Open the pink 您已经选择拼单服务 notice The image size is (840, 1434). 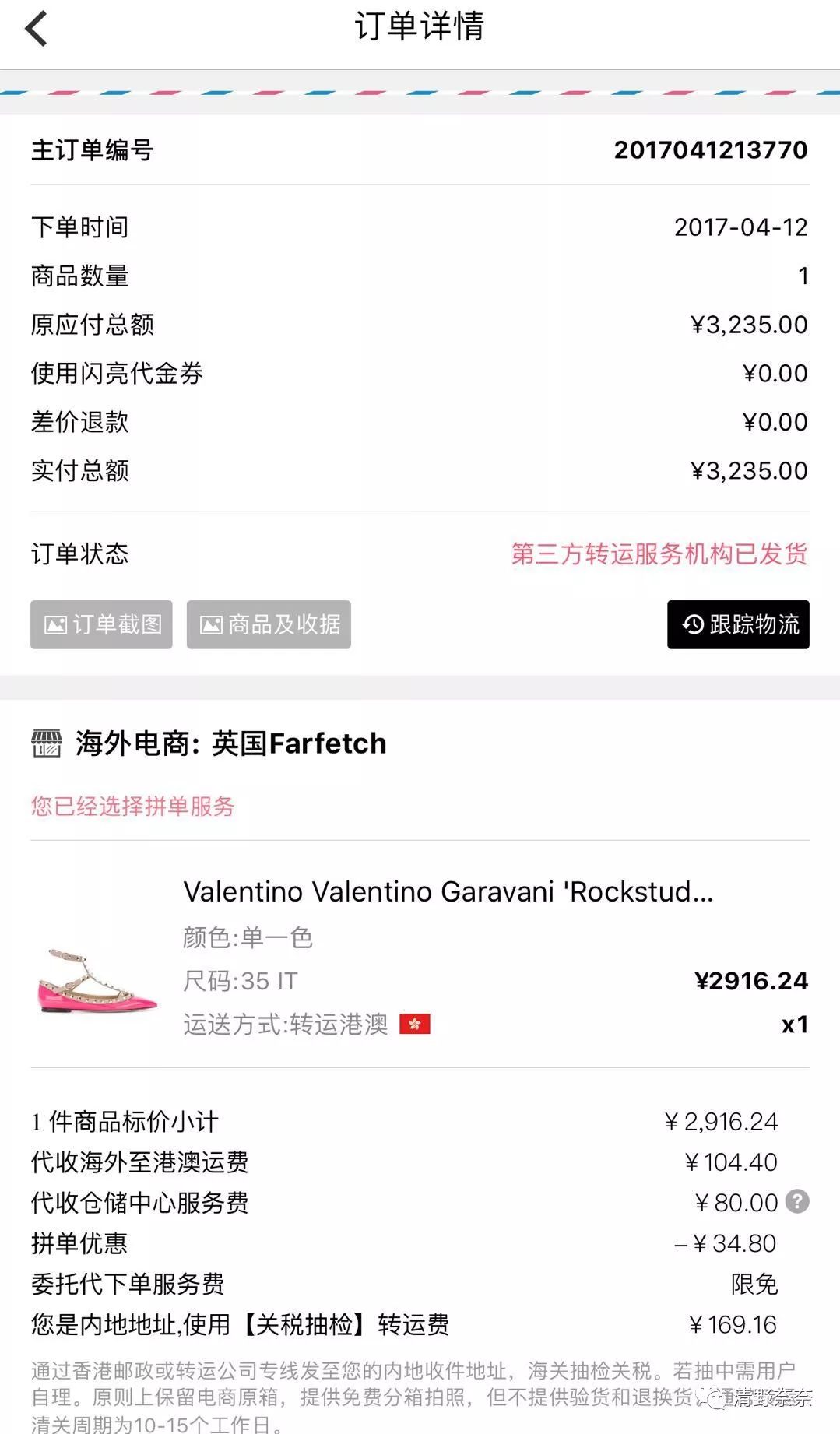point(131,808)
